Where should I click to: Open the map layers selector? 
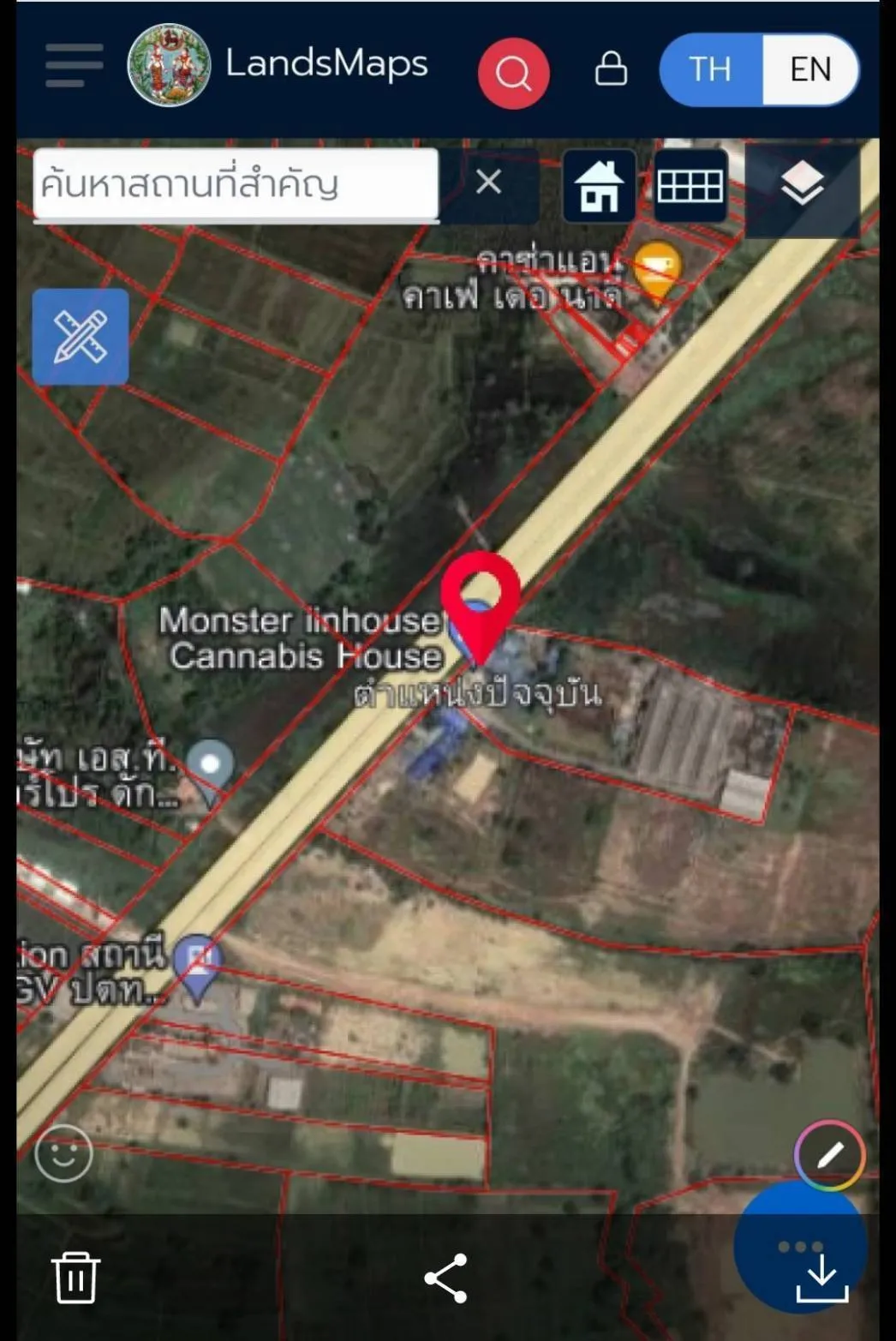point(803,186)
